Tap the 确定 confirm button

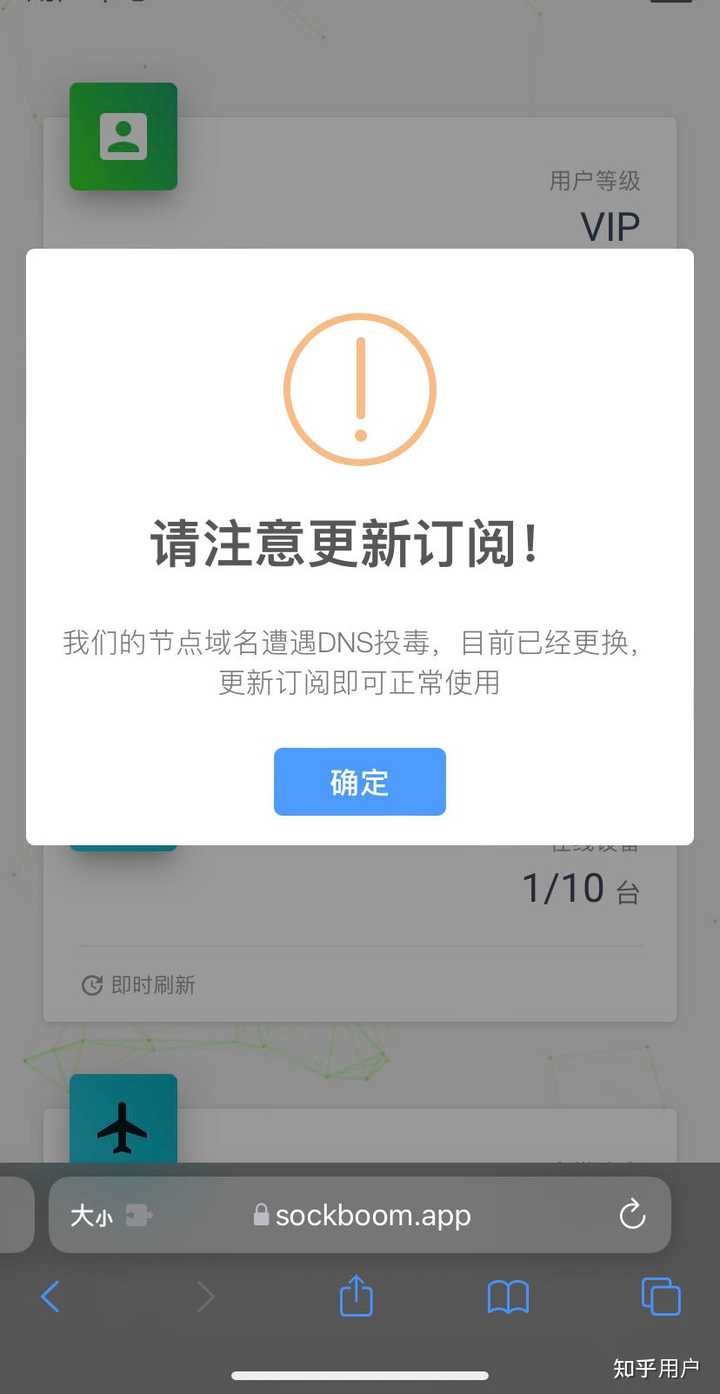coord(360,782)
